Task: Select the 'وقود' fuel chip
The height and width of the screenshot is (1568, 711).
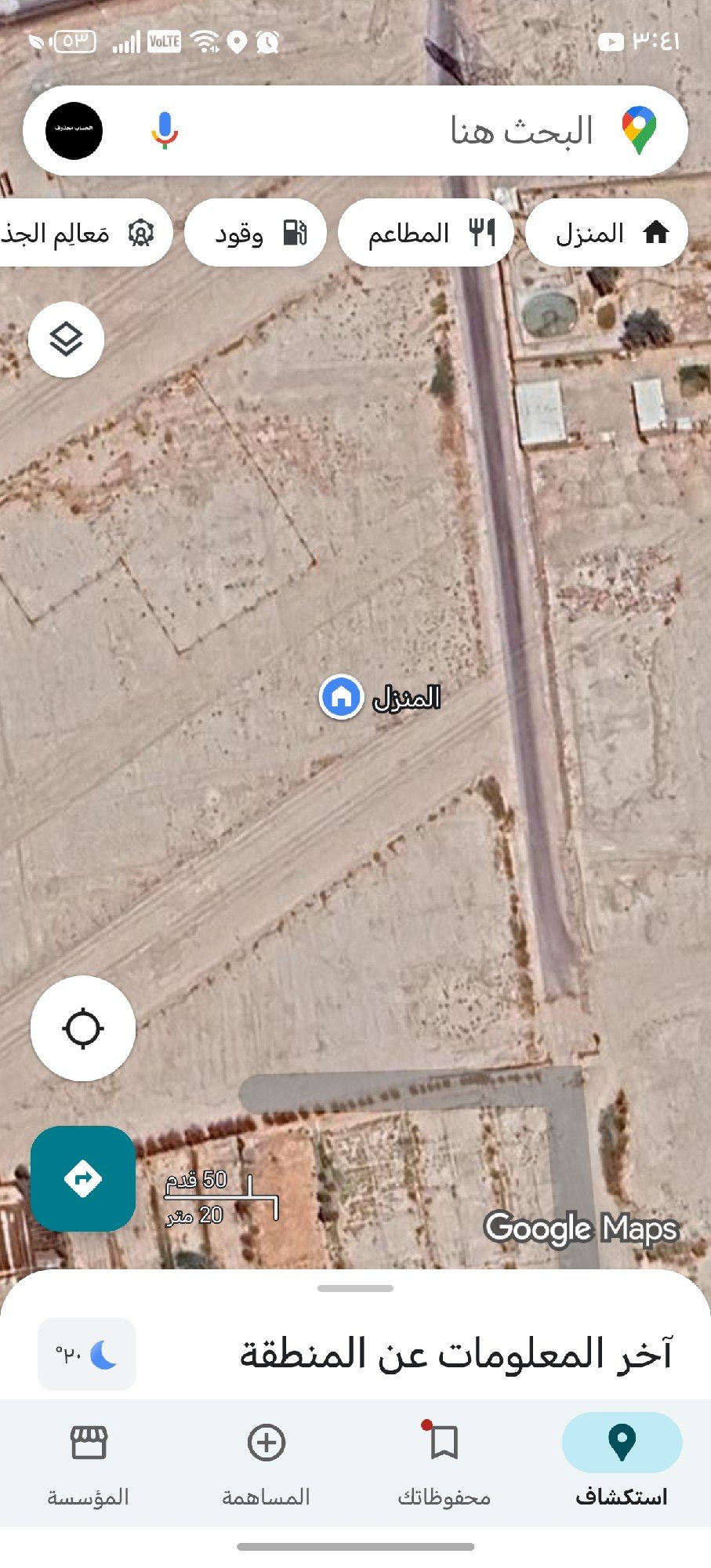Action: 256,233
